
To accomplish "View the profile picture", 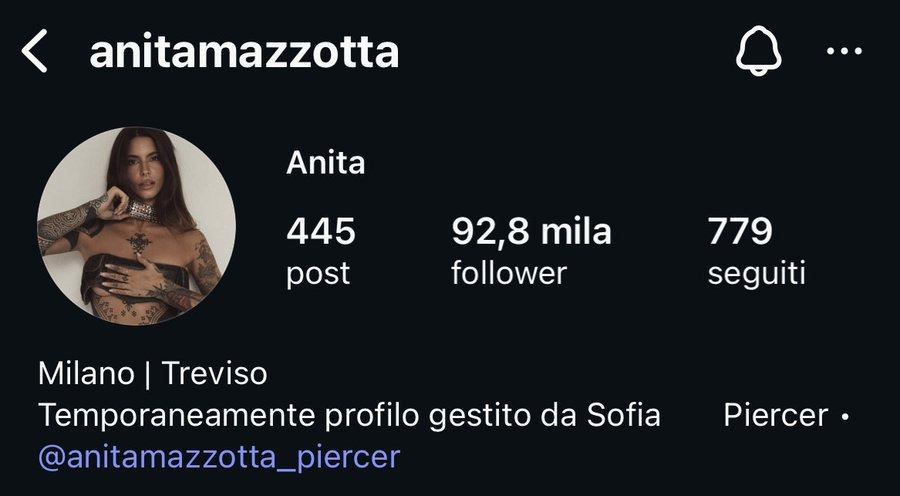I will coord(137,226).
